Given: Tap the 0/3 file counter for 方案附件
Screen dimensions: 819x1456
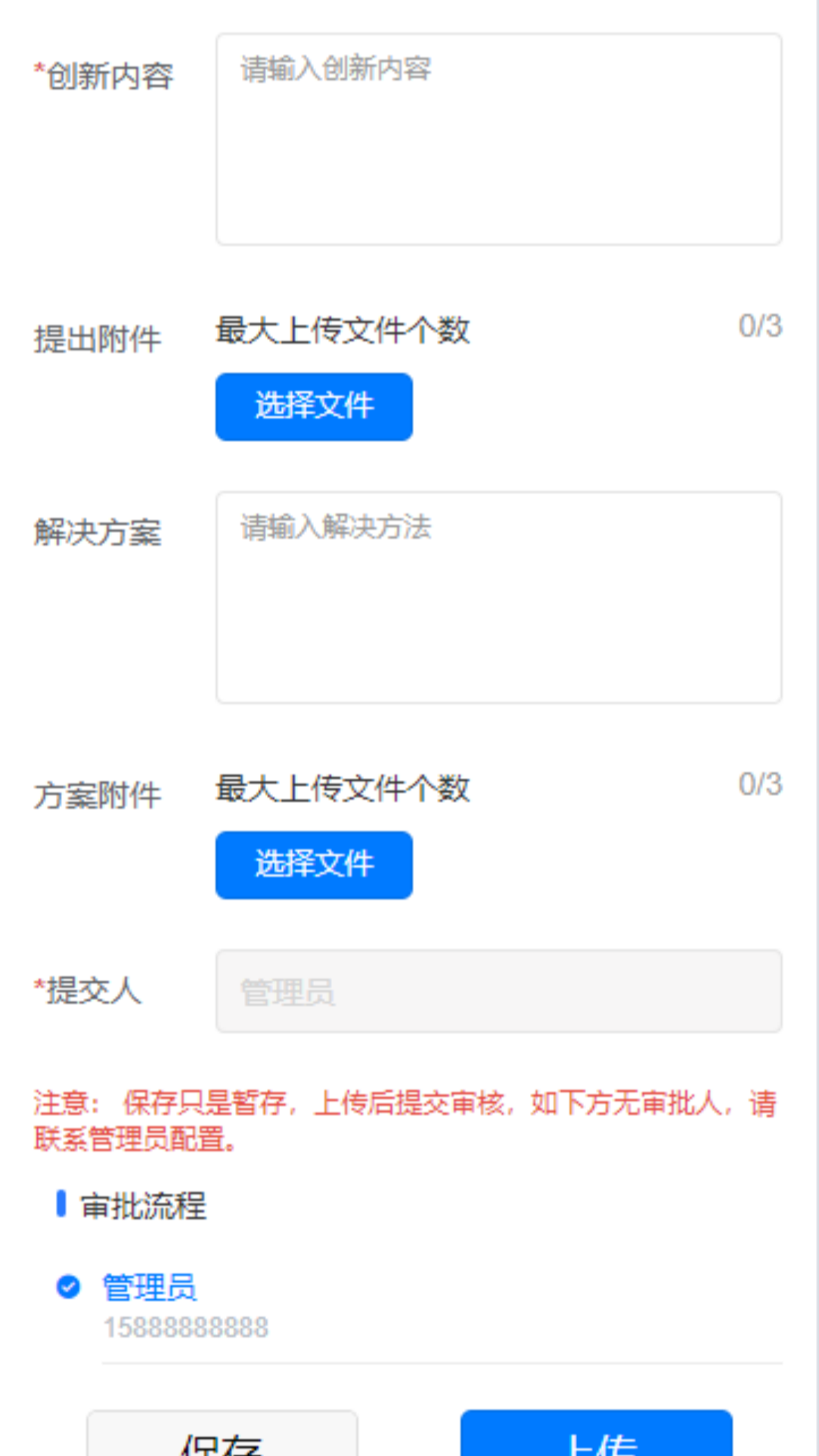Looking at the screenshot, I should [761, 785].
